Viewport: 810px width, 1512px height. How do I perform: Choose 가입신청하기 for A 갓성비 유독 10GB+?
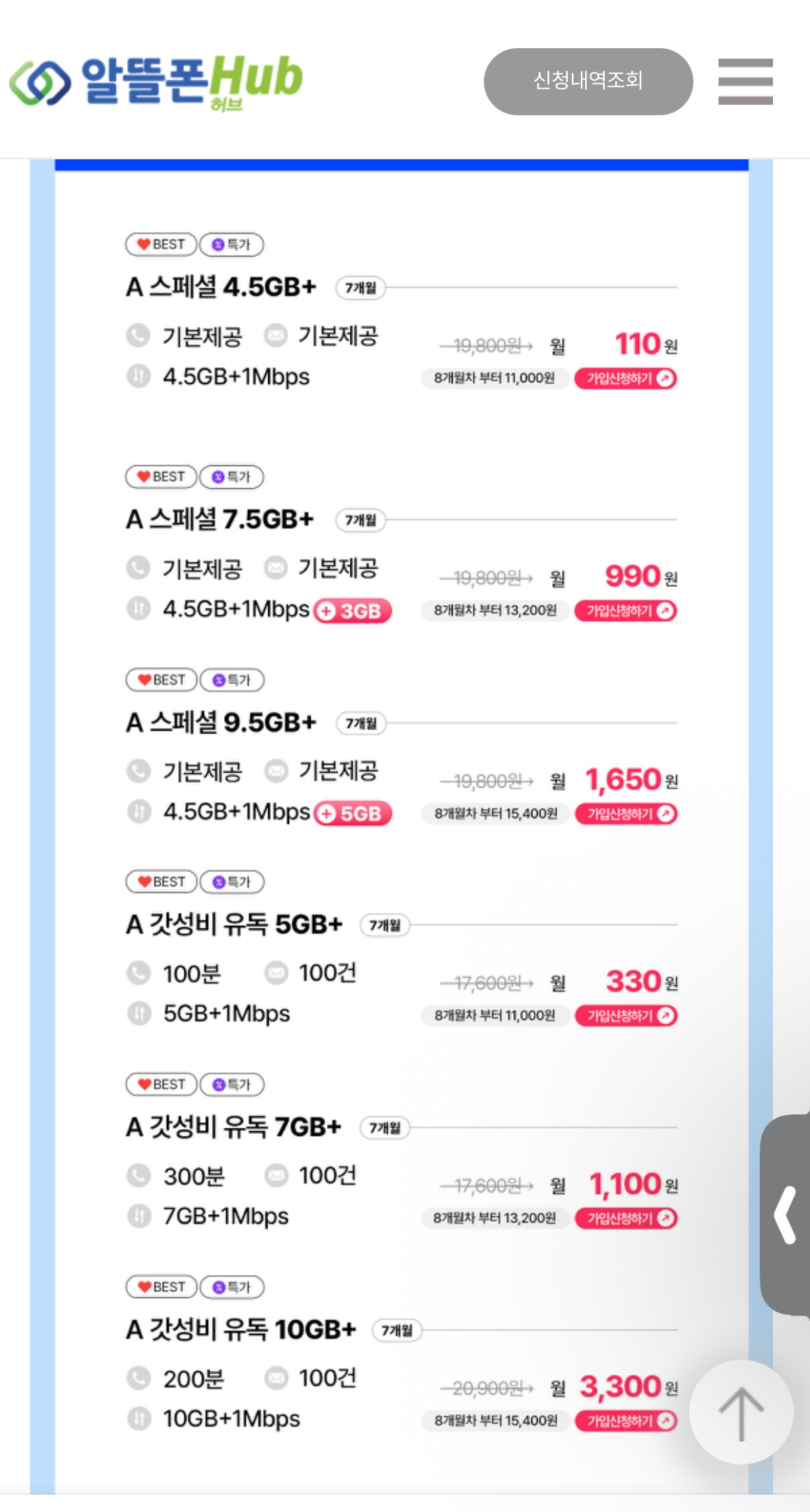tap(626, 1420)
